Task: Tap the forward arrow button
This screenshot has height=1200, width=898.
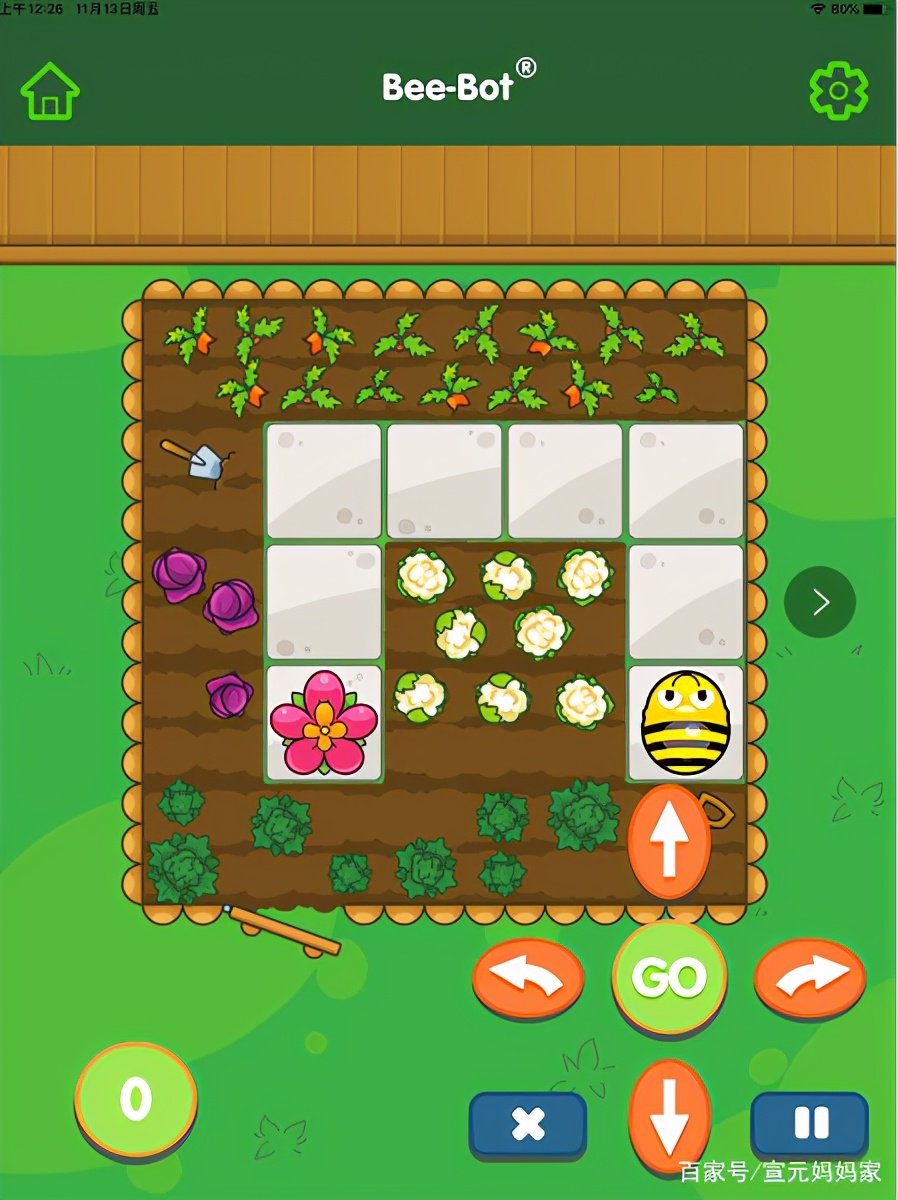Action: 669,843
